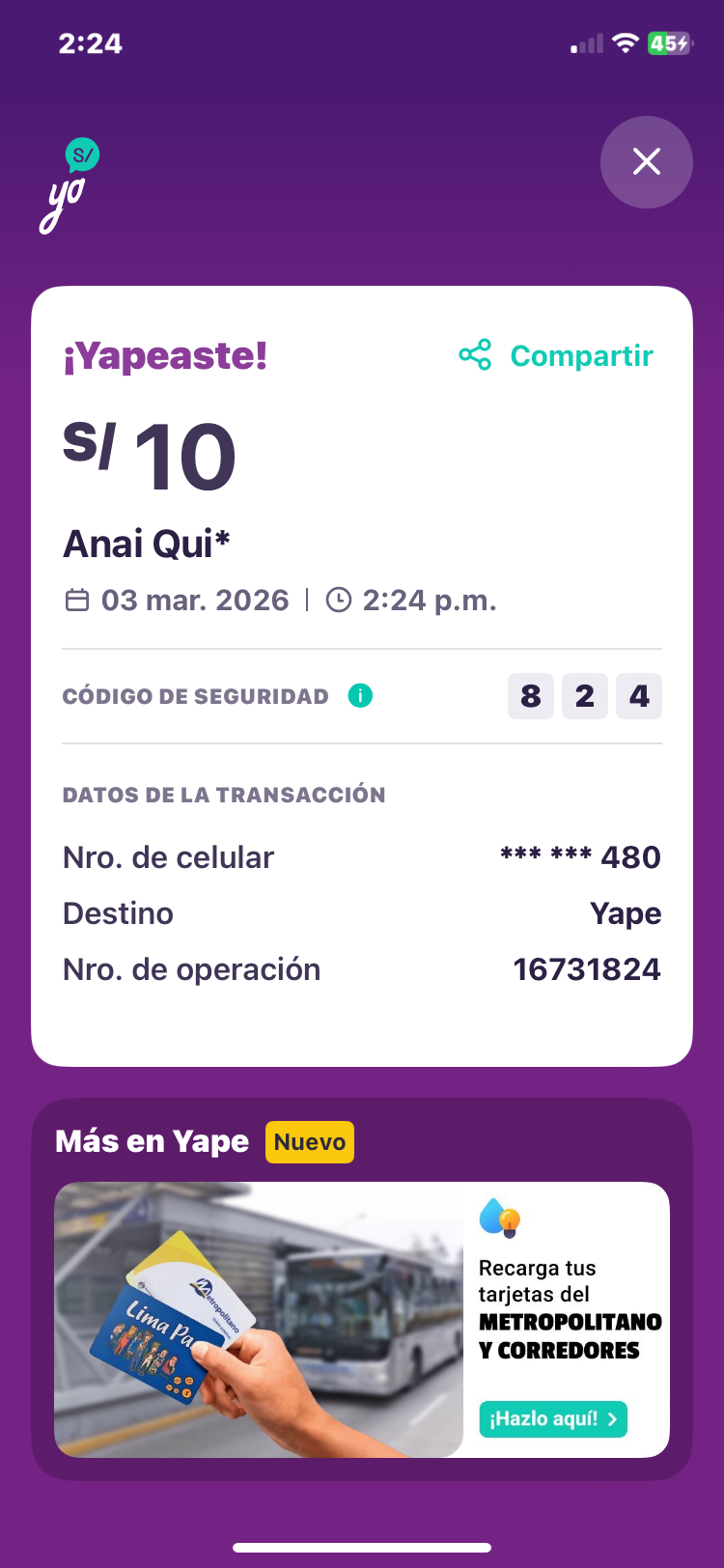Viewport: 724px width, 1568px height.
Task: Tap the ¡Hazlo aquí! button
Action: pyautogui.click(x=553, y=1418)
